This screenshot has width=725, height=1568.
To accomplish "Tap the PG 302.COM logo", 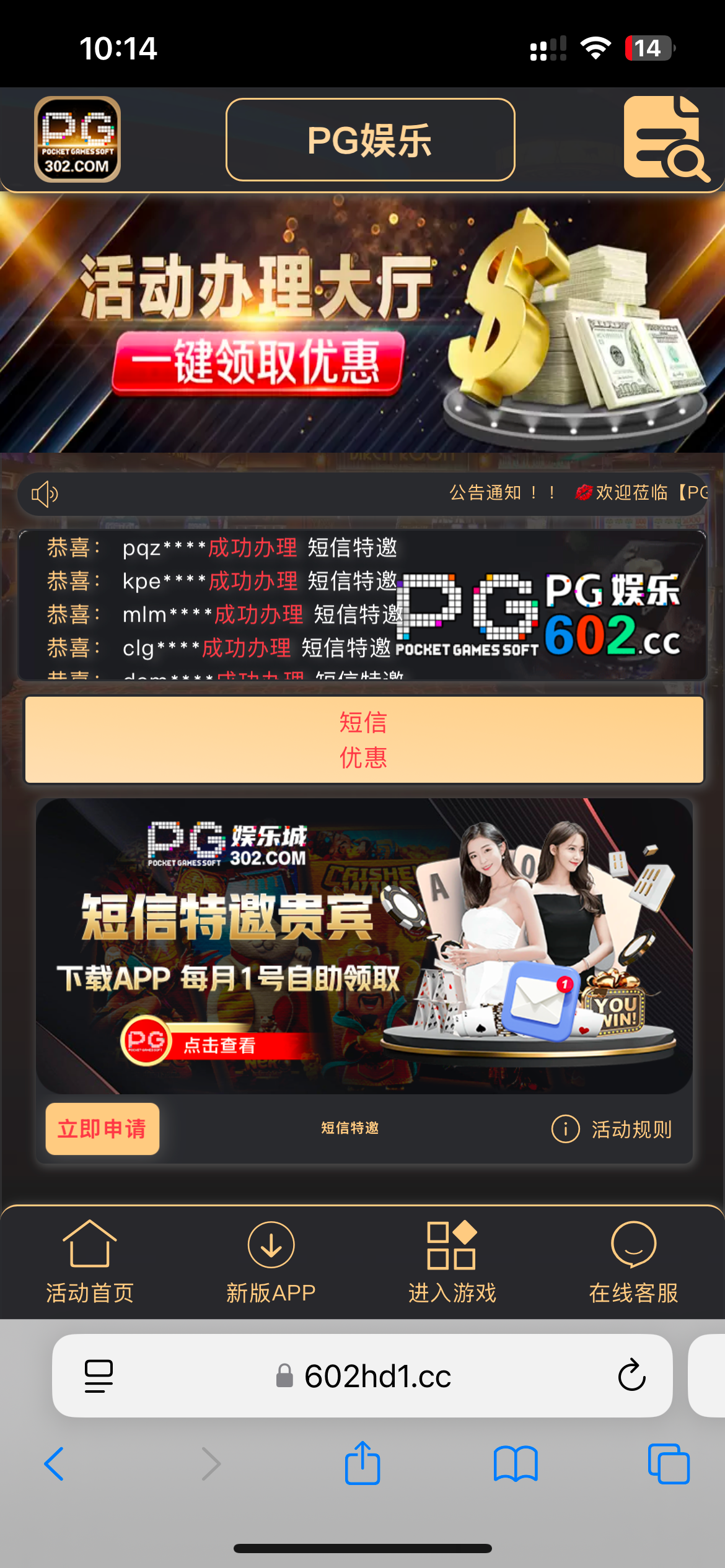I will click(x=77, y=139).
